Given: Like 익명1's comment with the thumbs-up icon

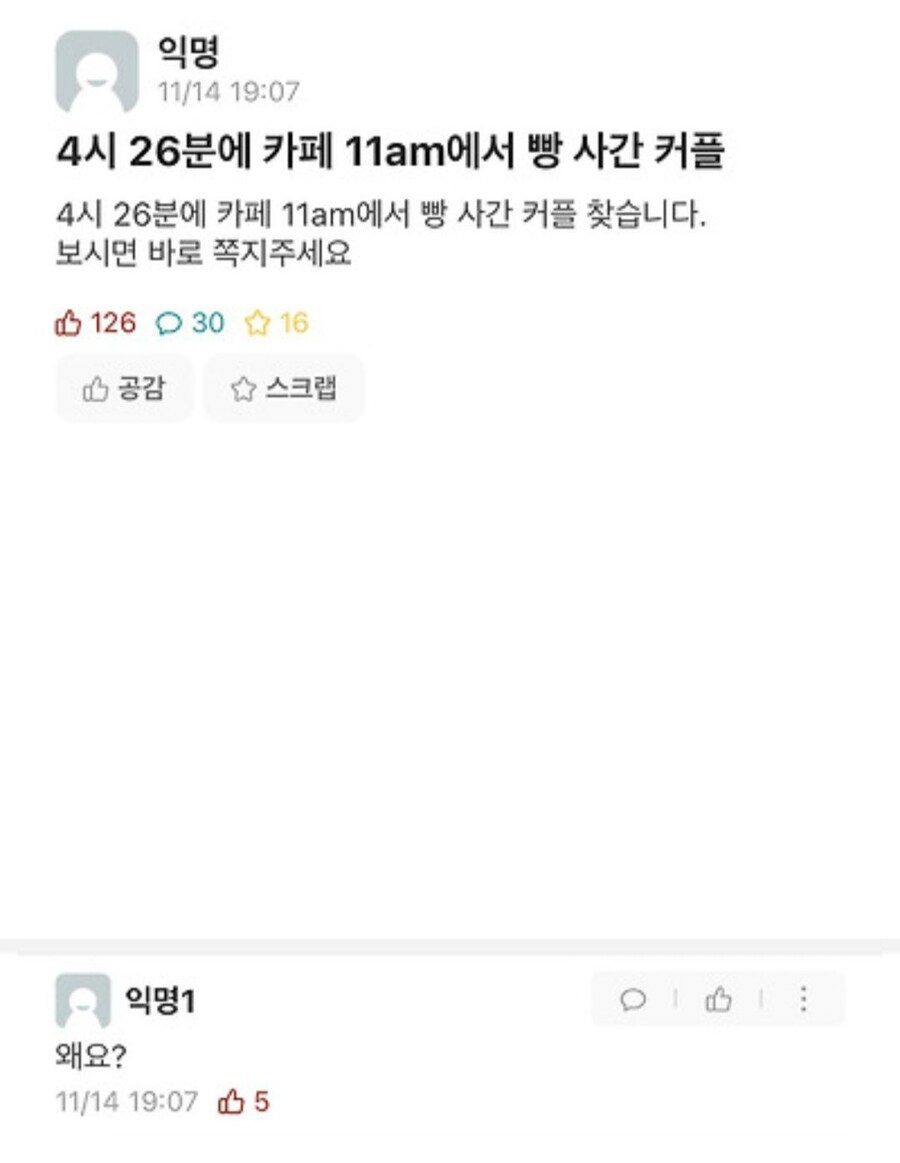Looking at the screenshot, I should [717, 1001].
